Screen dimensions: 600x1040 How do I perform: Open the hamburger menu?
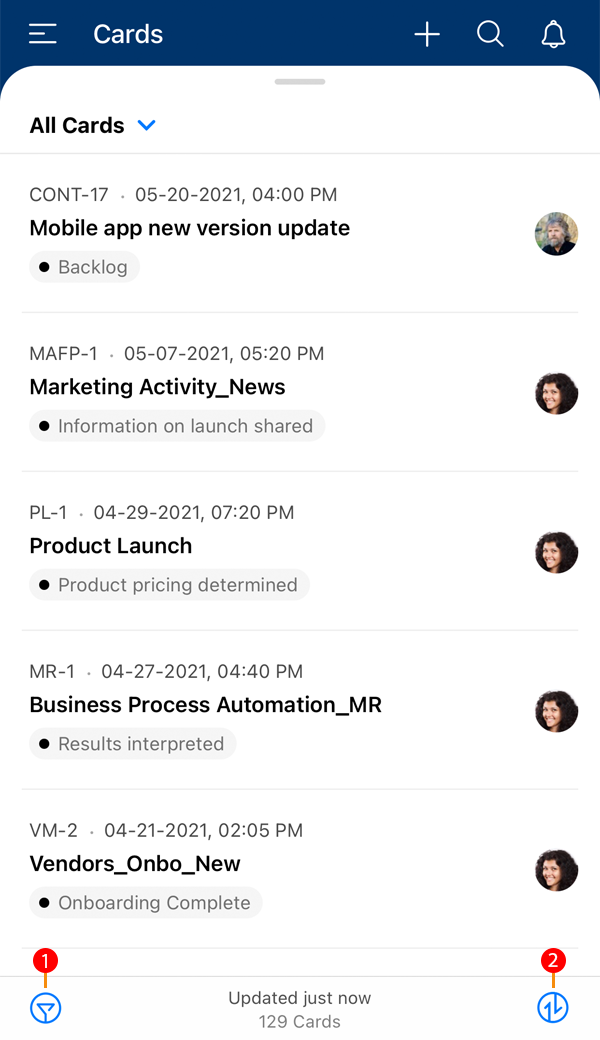pyautogui.click(x=43, y=34)
